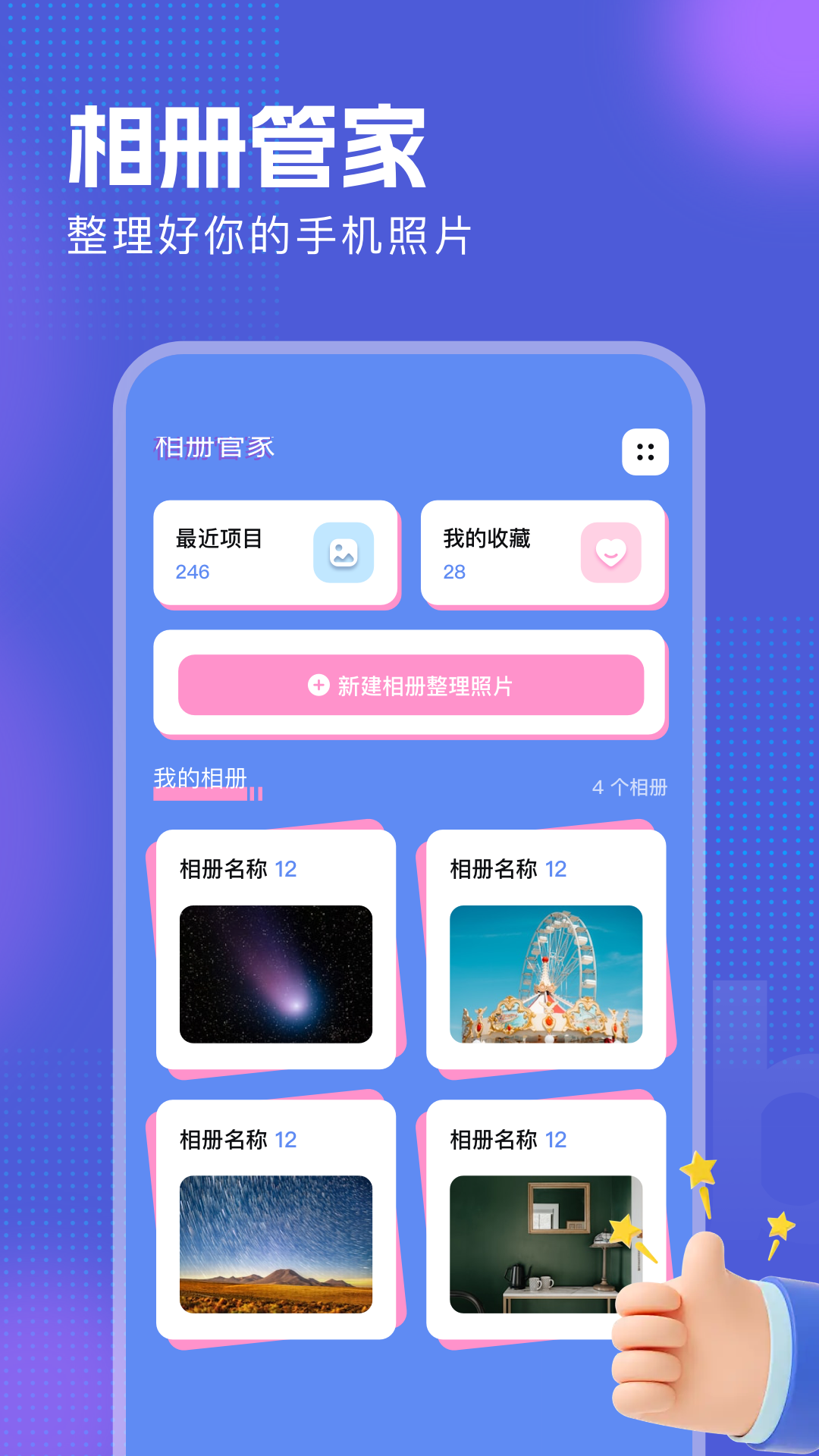Click the 4 个相册 album count label
This screenshot has width=819, height=1456.
(x=632, y=789)
